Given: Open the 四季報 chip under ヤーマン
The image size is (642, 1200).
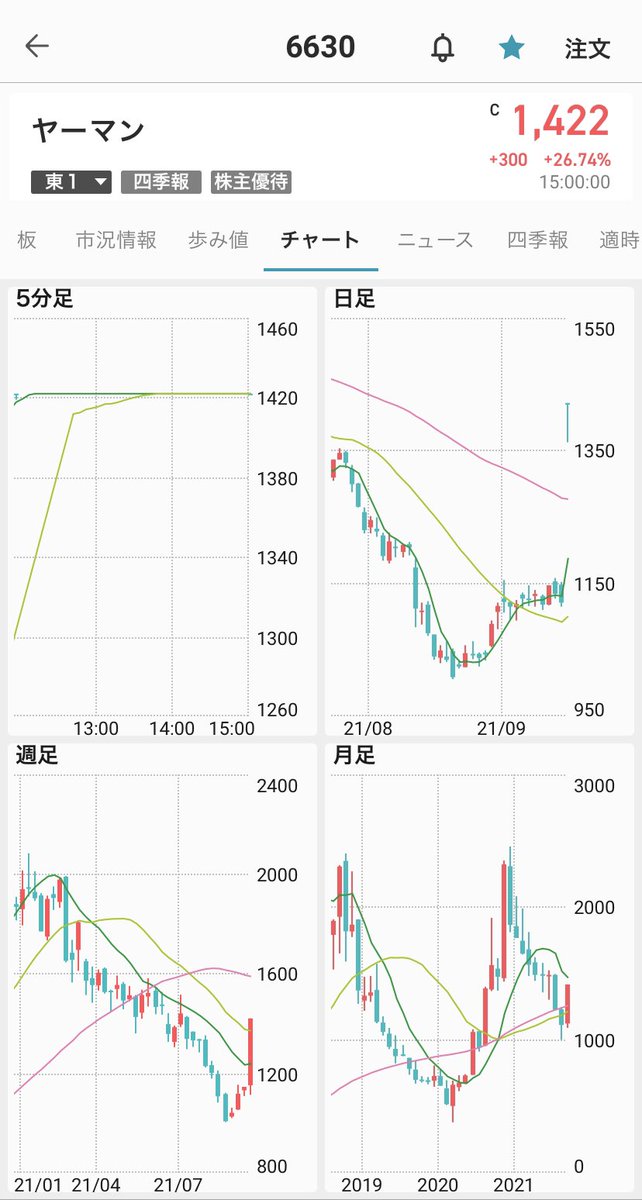Looking at the screenshot, I should (x=161, y=182).
